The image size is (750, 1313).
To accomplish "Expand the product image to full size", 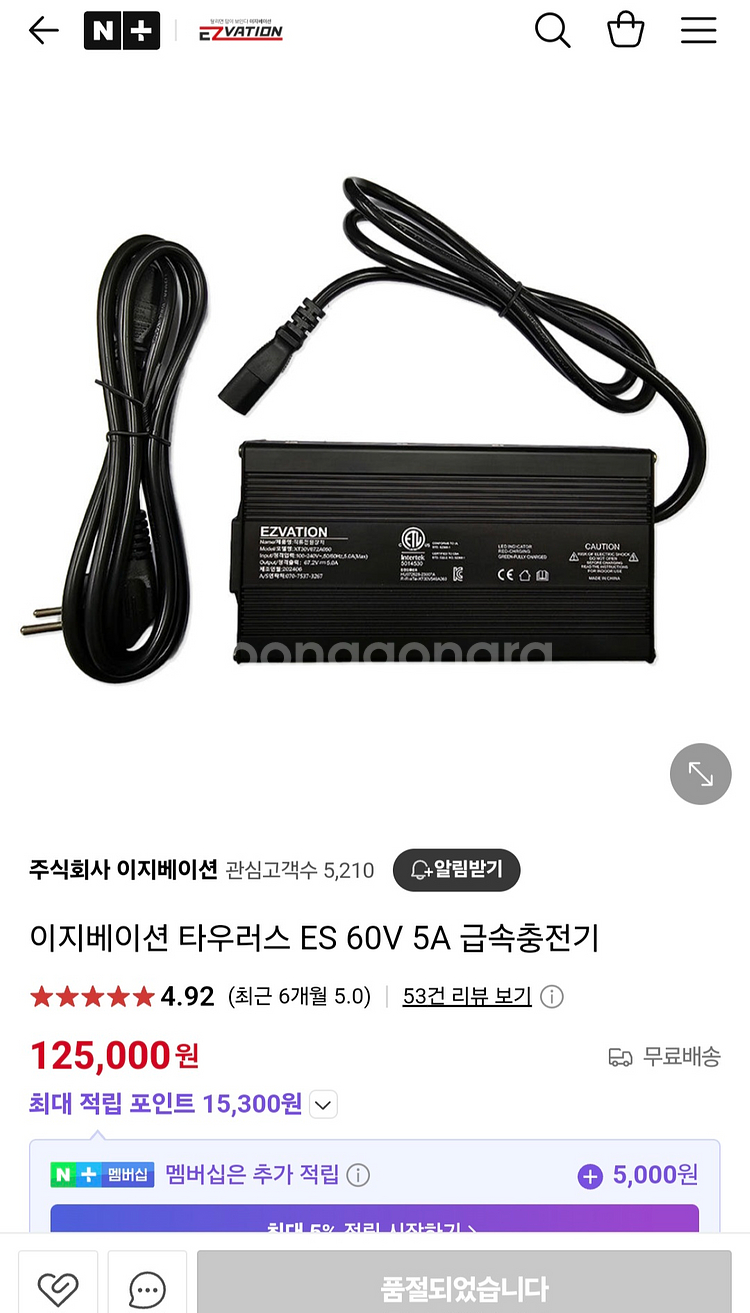I will coord(700,774).
